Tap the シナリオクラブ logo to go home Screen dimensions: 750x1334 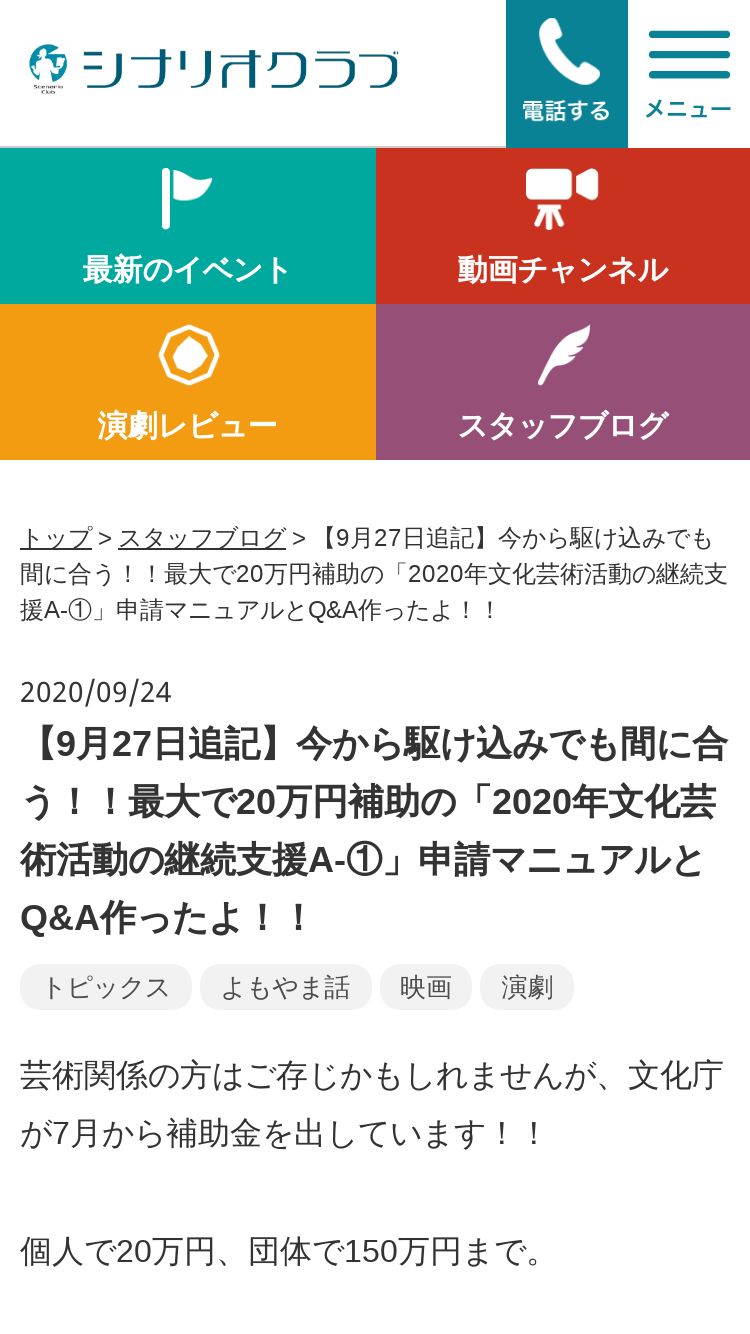coord(214,69)
